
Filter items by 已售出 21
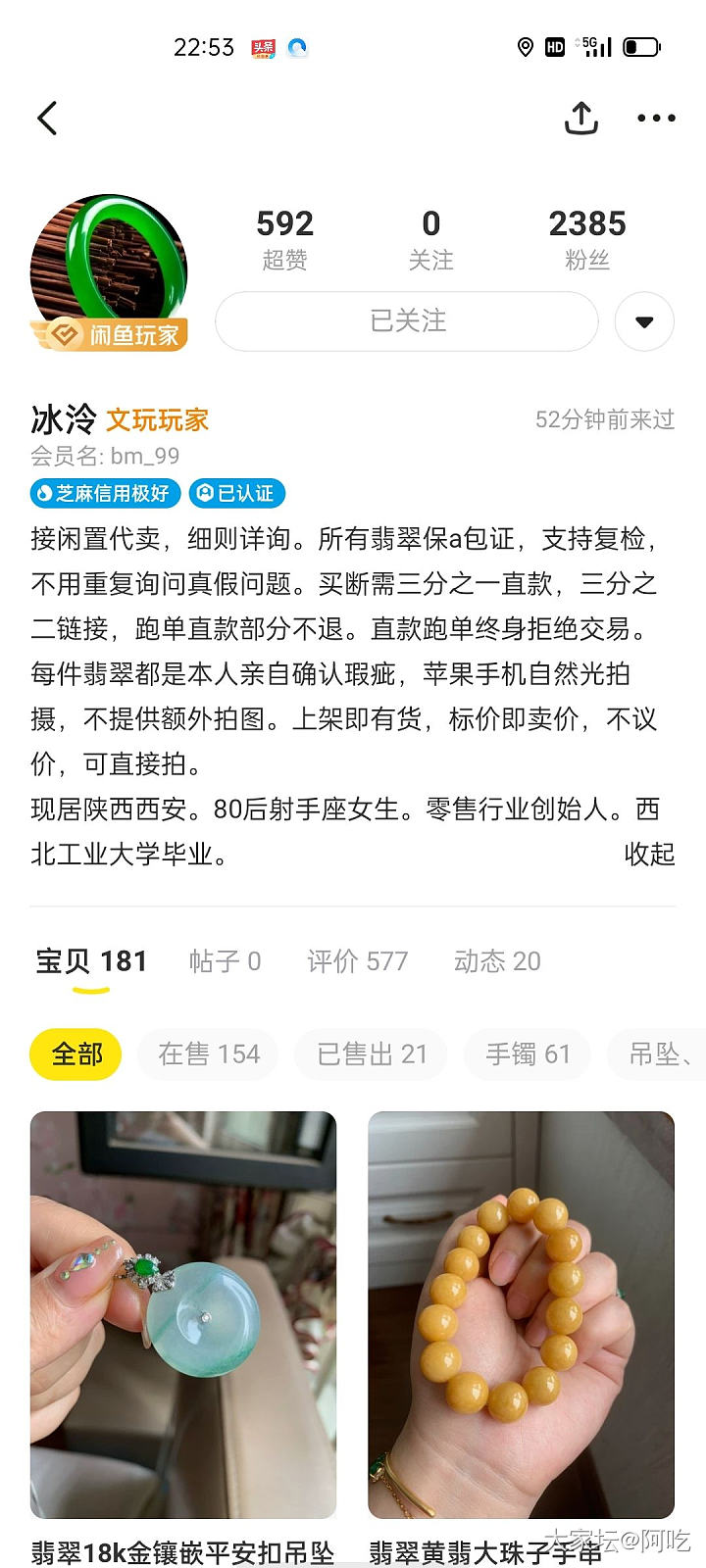click(x=372, y=1054)
